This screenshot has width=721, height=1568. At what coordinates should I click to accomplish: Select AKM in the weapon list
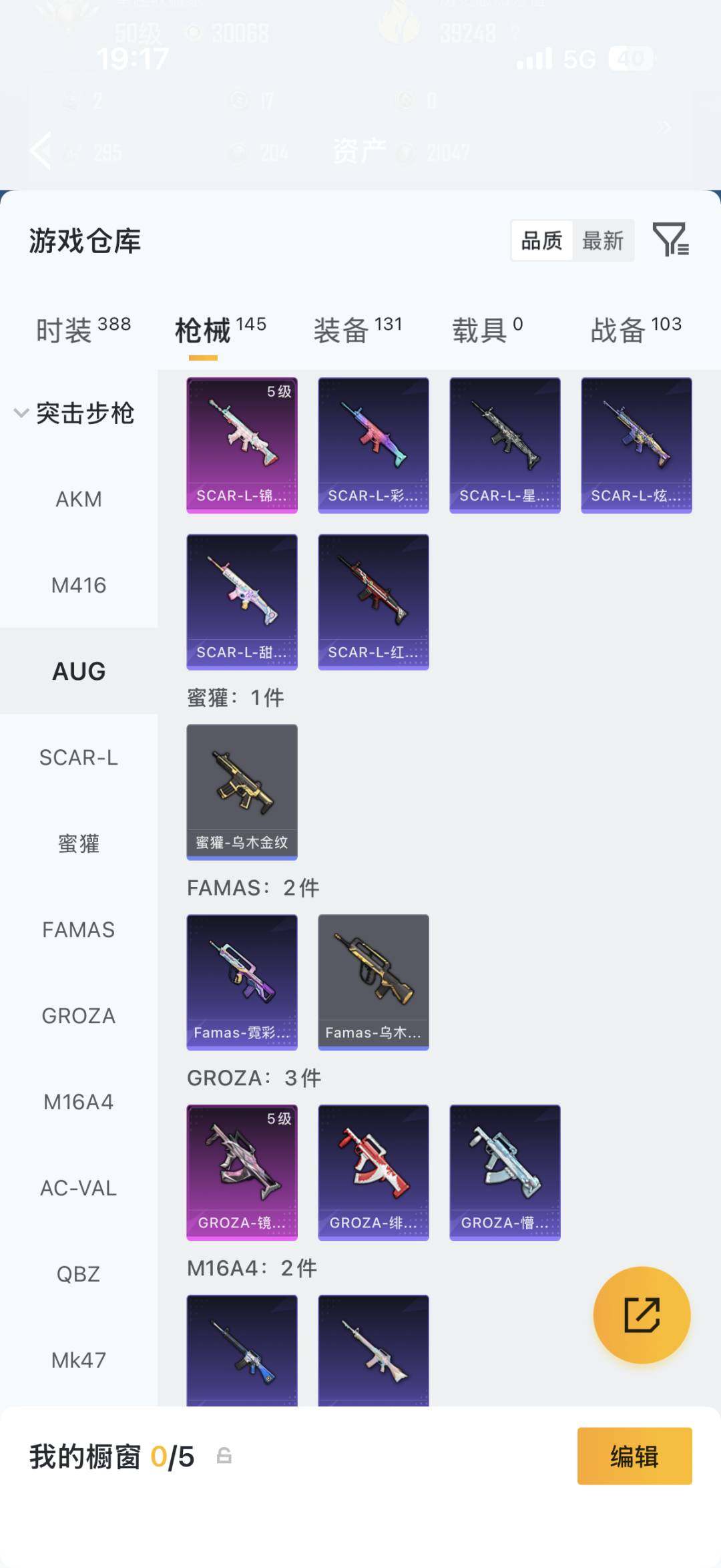click(79, 499)
